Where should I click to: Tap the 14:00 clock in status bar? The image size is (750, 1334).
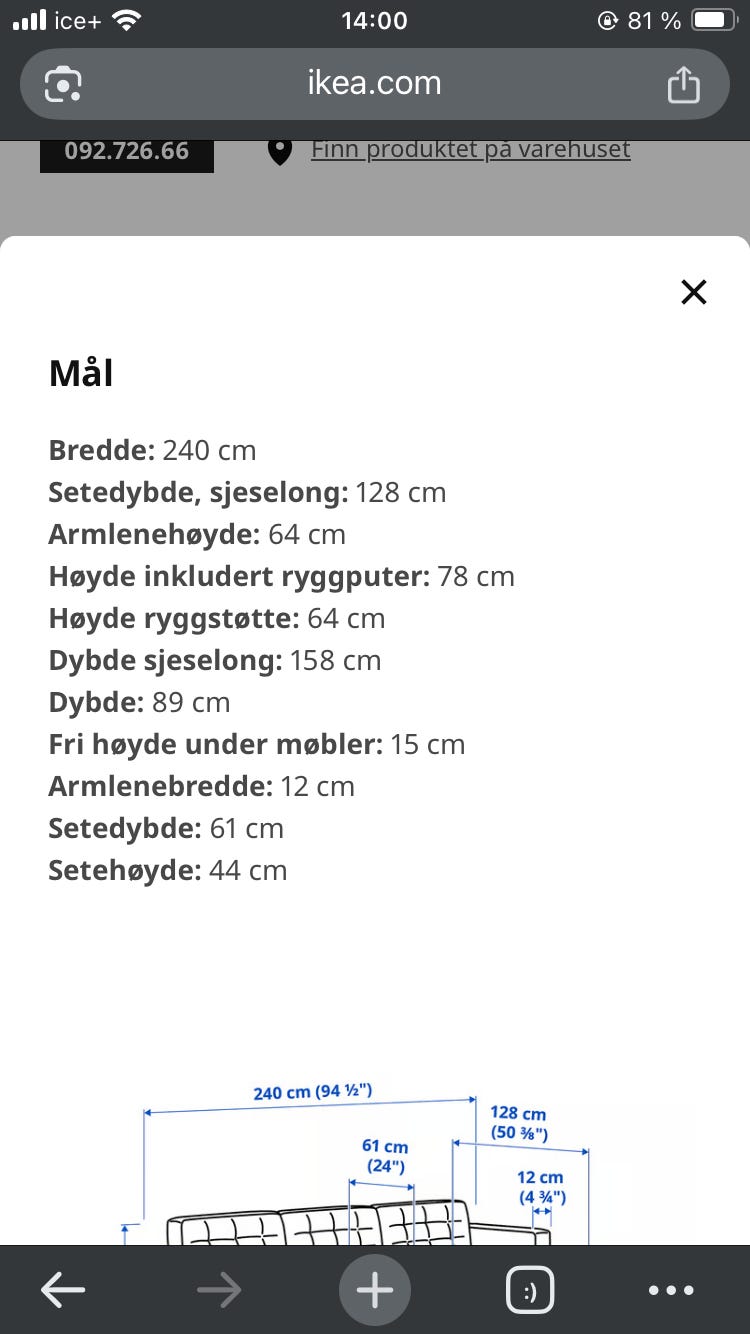(374, 20)
